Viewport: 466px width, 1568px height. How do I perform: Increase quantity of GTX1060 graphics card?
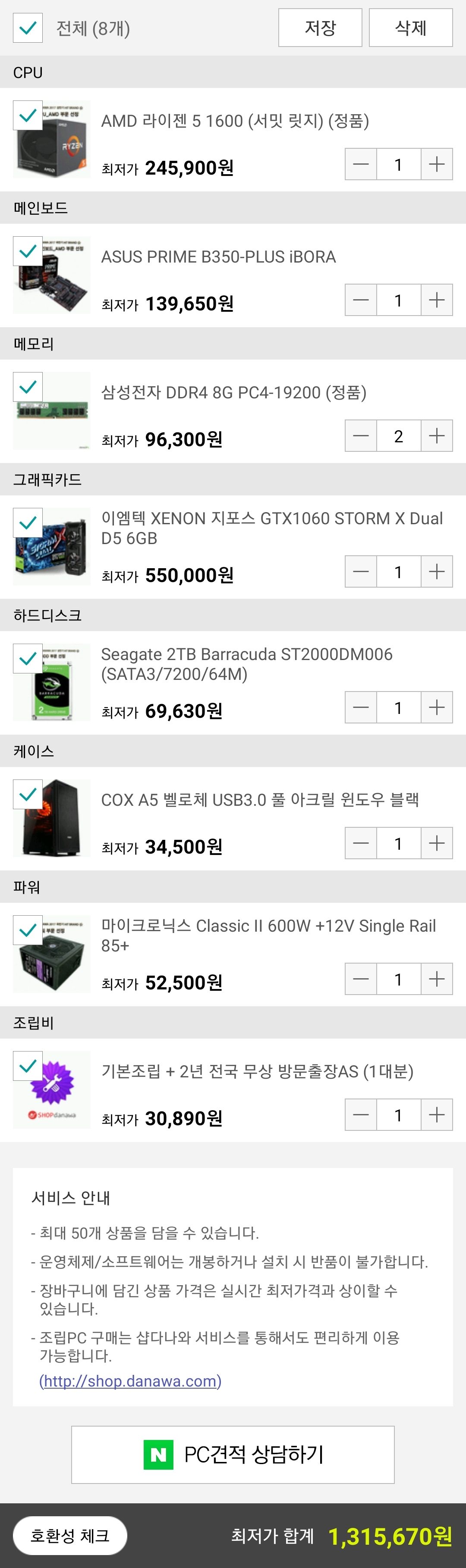click(x=437, y=572)
